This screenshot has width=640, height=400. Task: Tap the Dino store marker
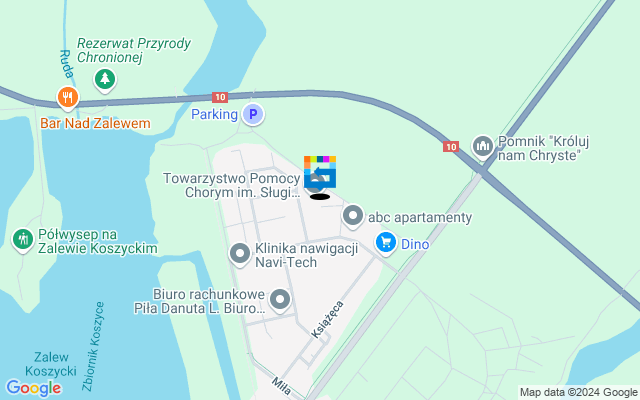coord(385,242)
